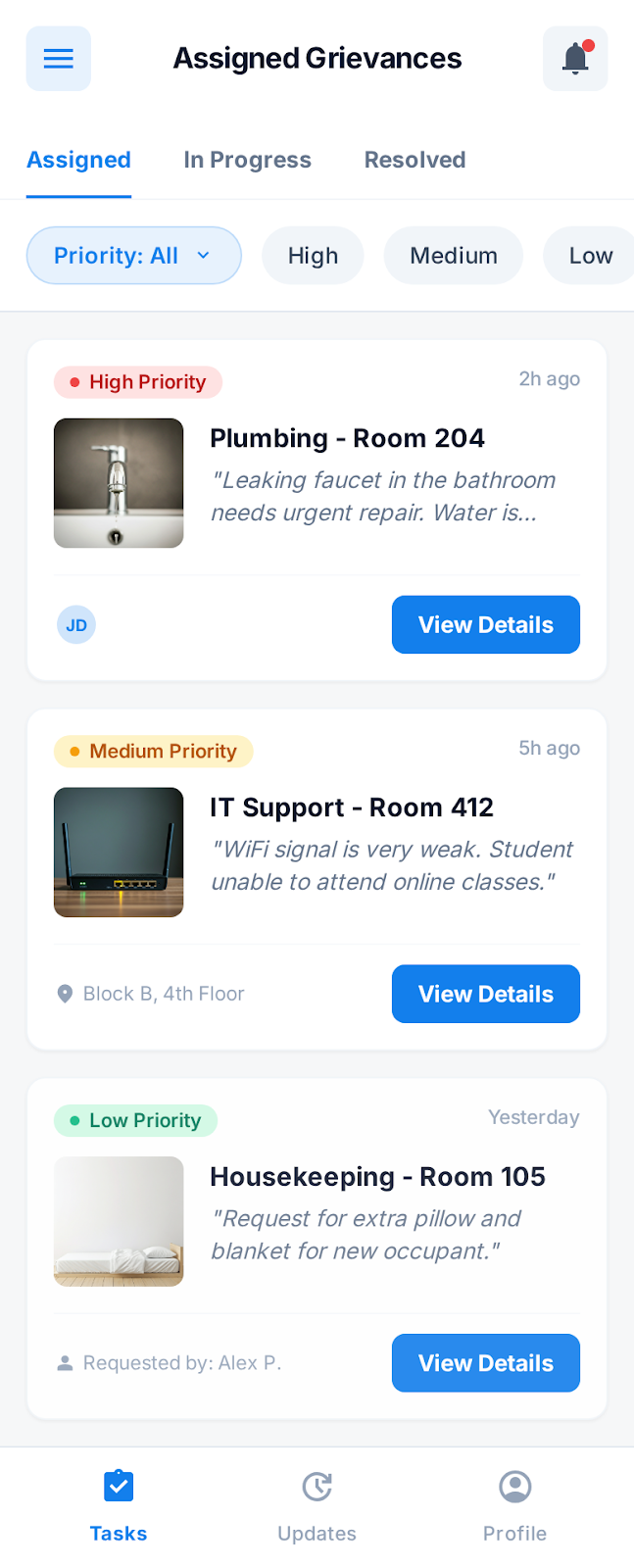Open the Housekeeping - Room 105 card

point(377,1177)
